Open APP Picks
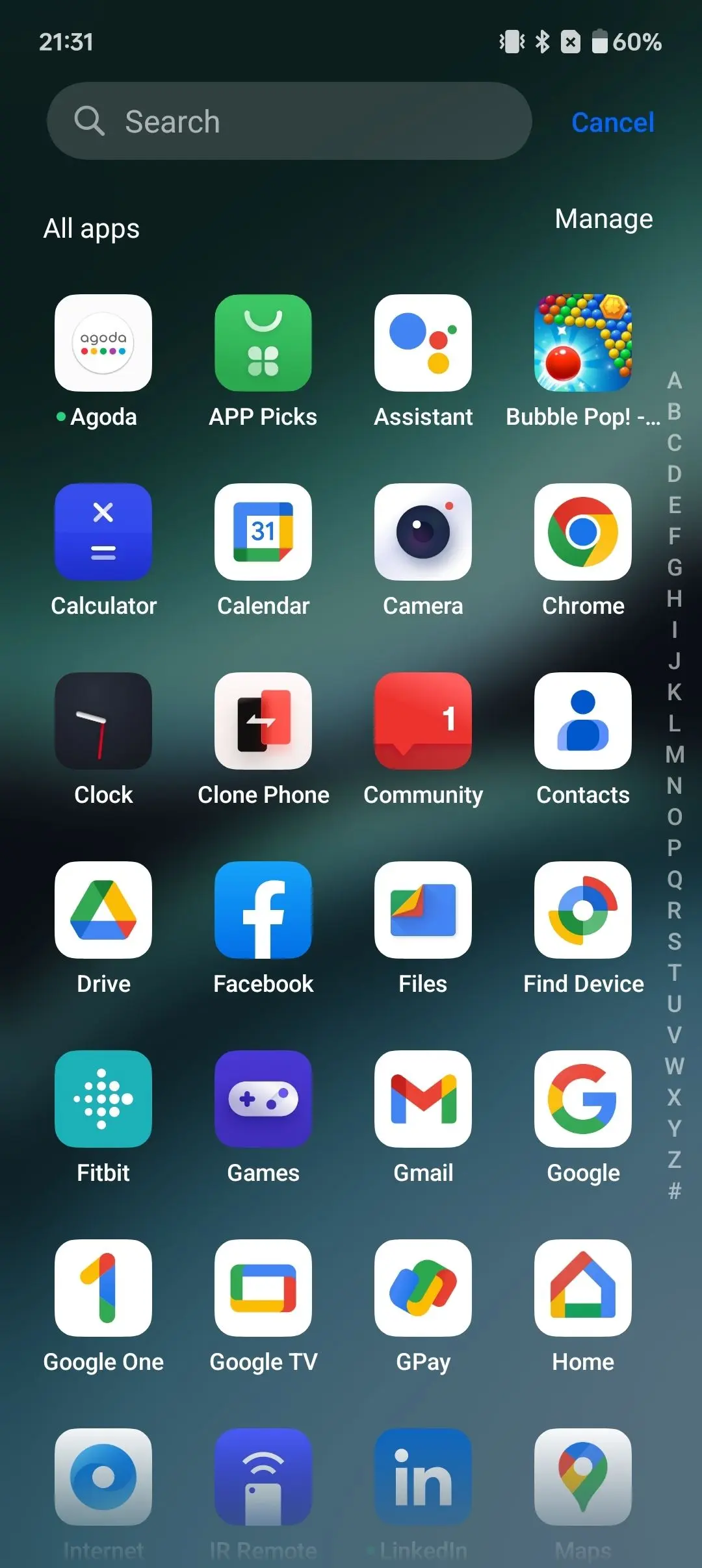This screenshot has width=702, height=1568. (263, 344)
